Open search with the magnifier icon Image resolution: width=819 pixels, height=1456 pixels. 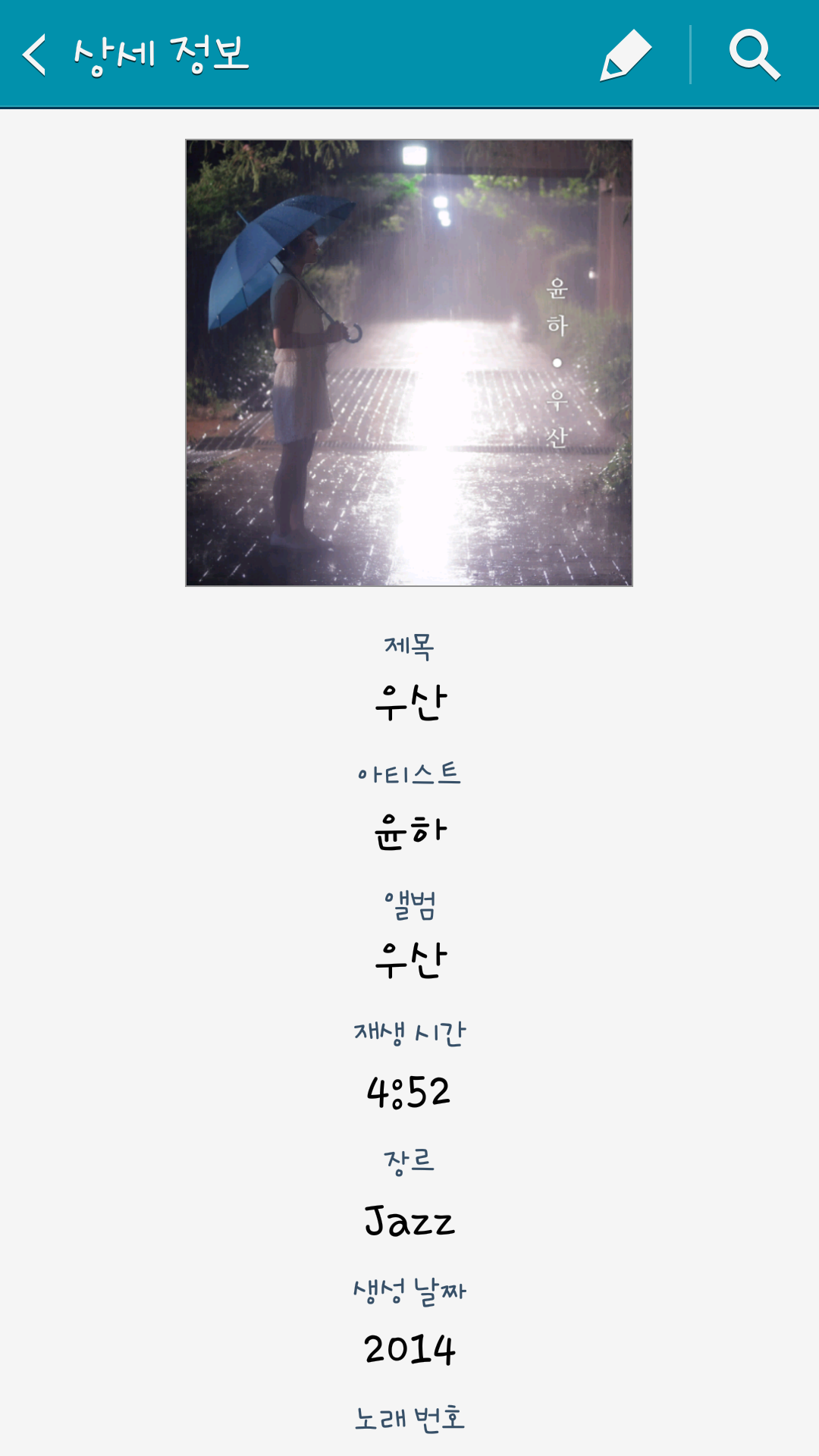755,55
